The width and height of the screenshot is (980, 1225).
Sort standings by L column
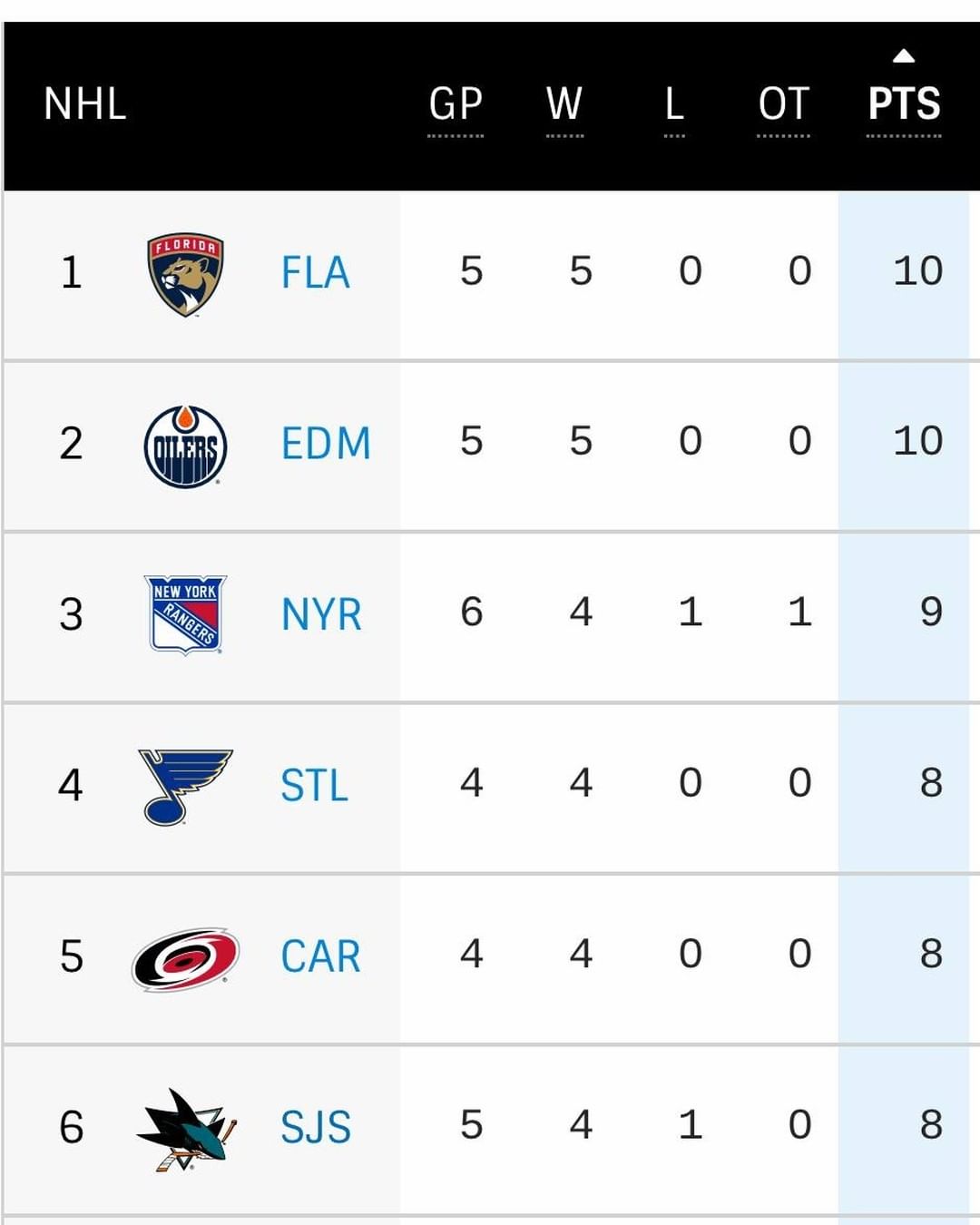(x=674, y=104)
